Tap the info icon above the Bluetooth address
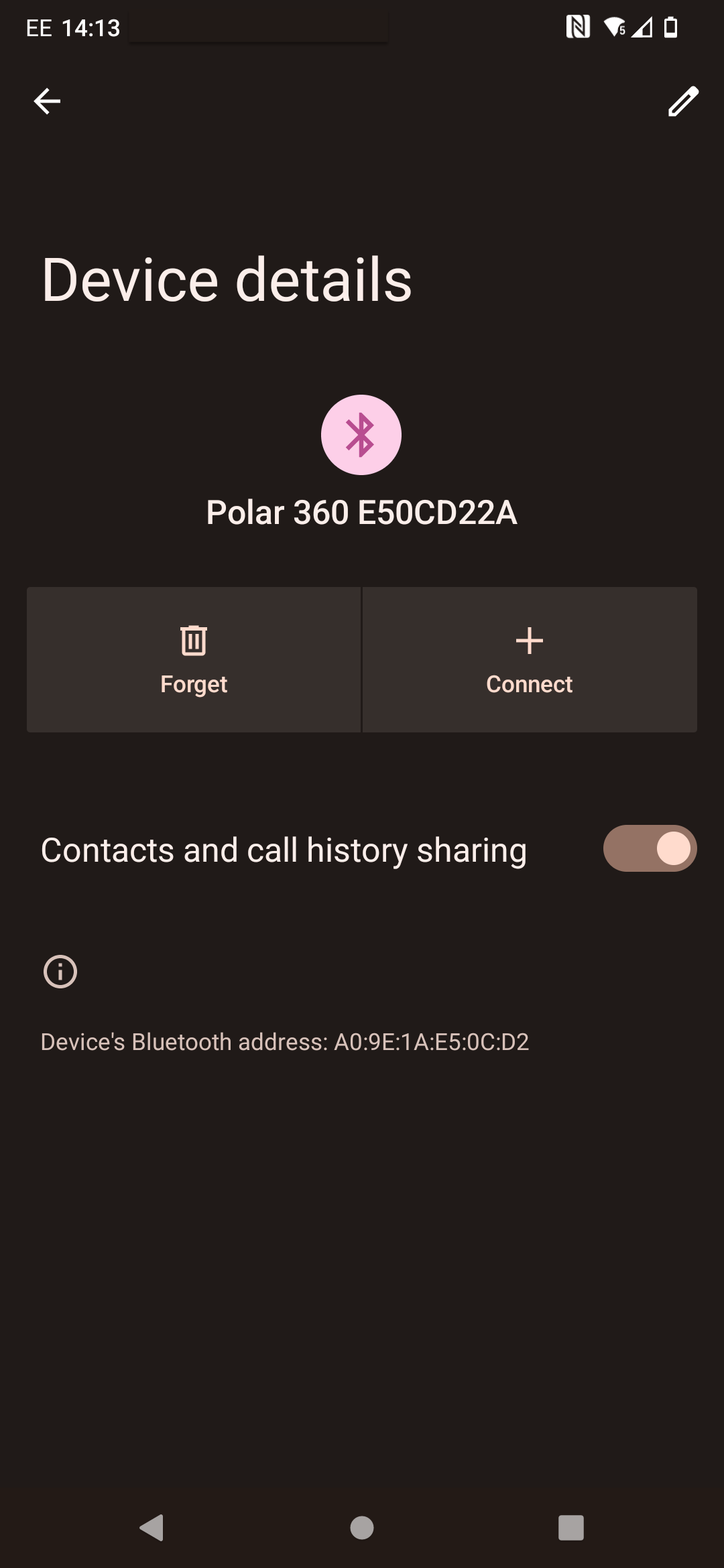Image resolution: width=724 pixels, height=1568 pixels. coord(61,972)
